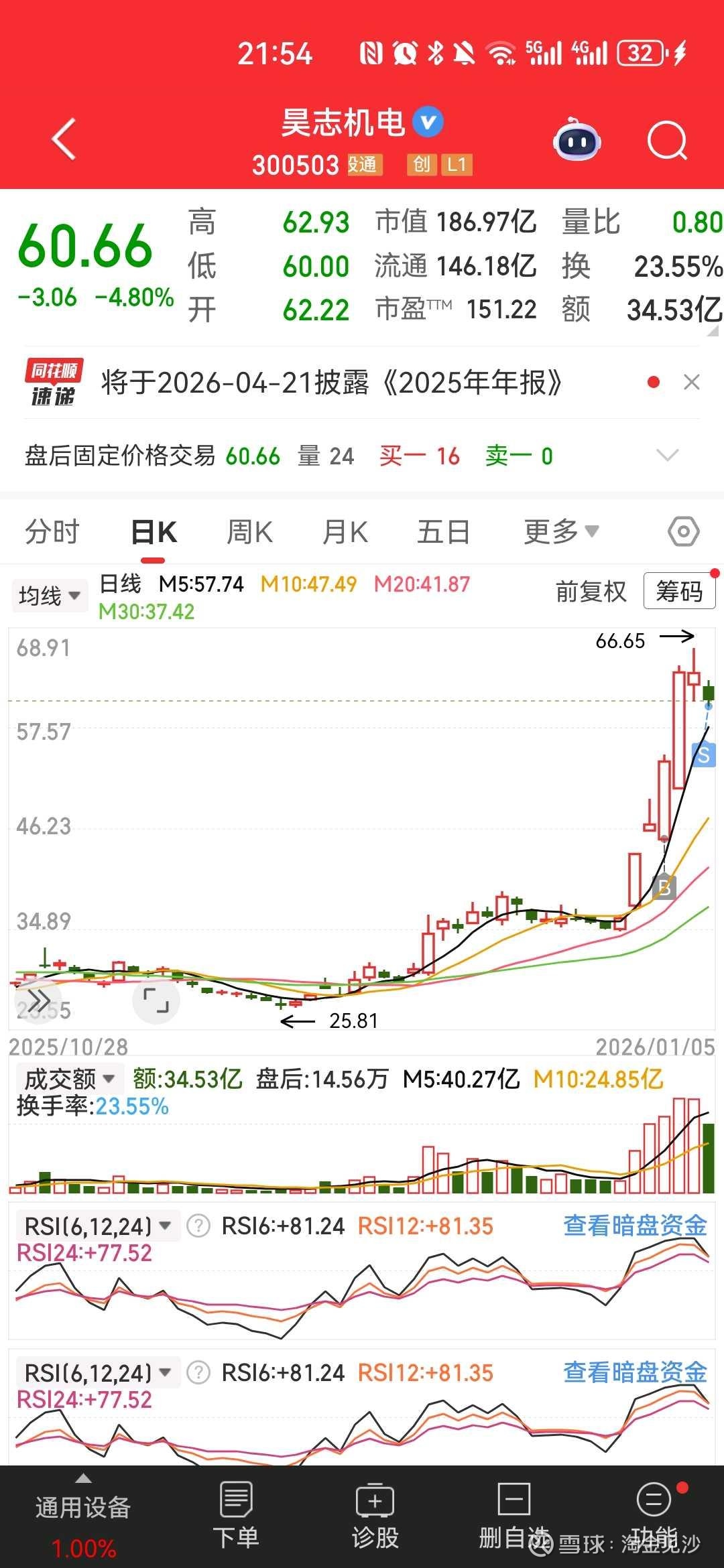Expand the 盘后固定价格交易 row

point(668,456)
